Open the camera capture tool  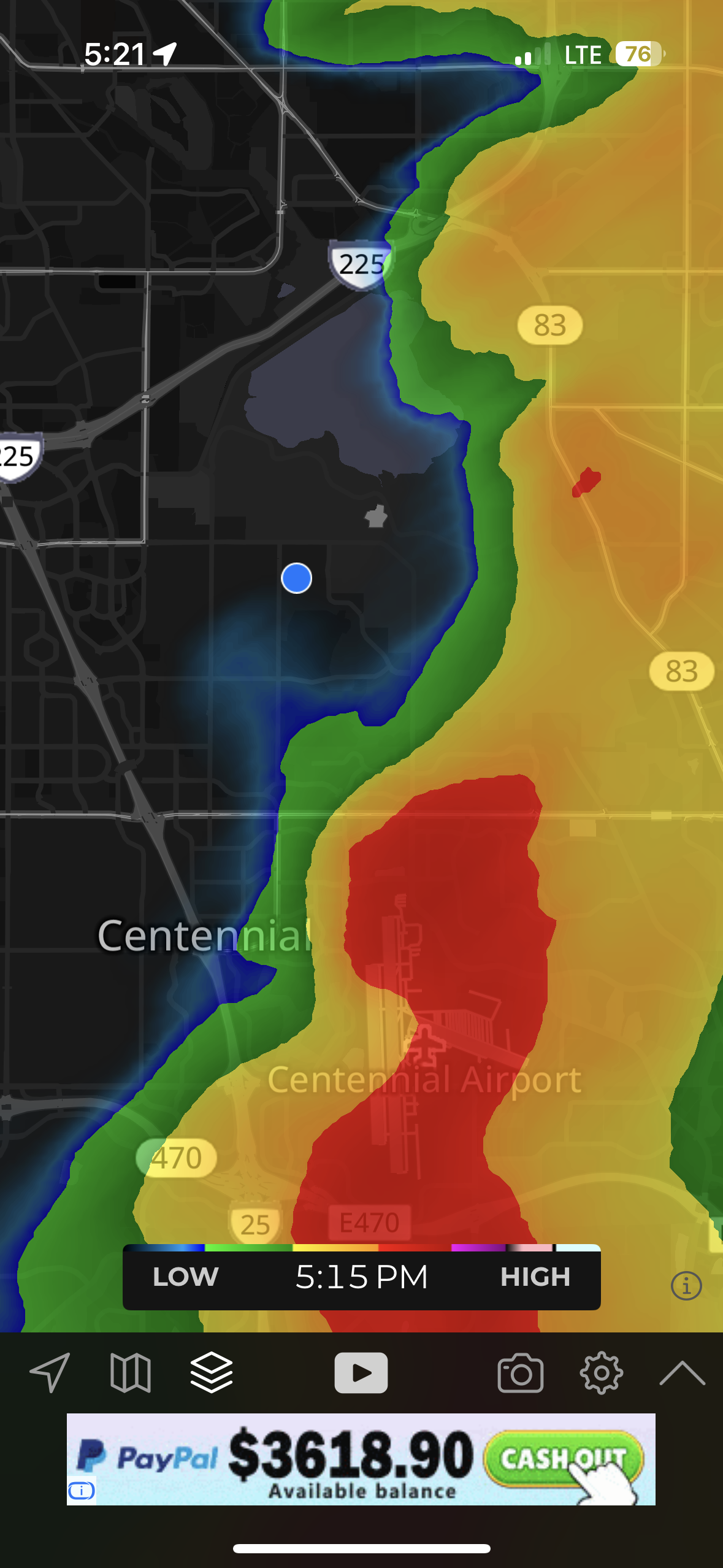[x=521, y=1372]
